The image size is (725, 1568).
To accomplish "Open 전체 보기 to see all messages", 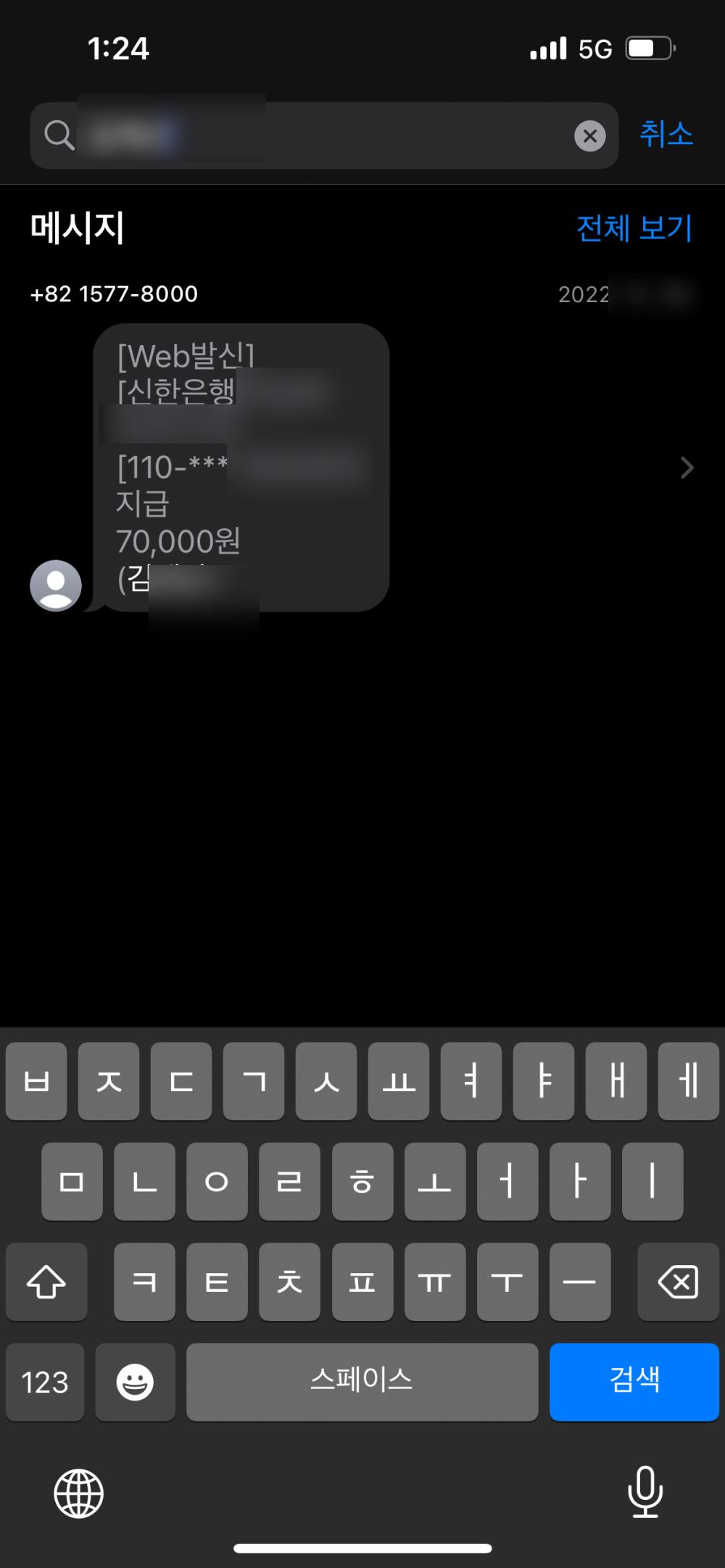I will 634,228.
